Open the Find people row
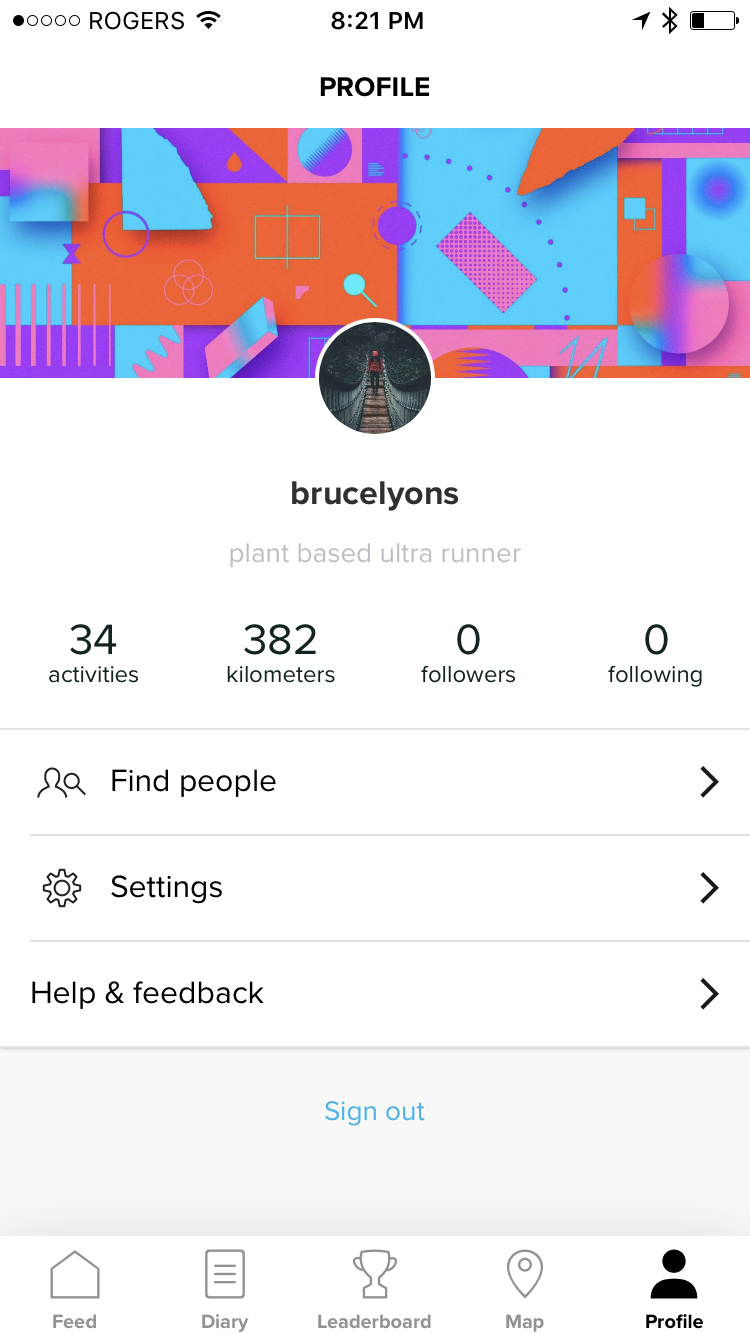Image resolution: width=750 pixels, height=1334 pixels. coord(375,782)
